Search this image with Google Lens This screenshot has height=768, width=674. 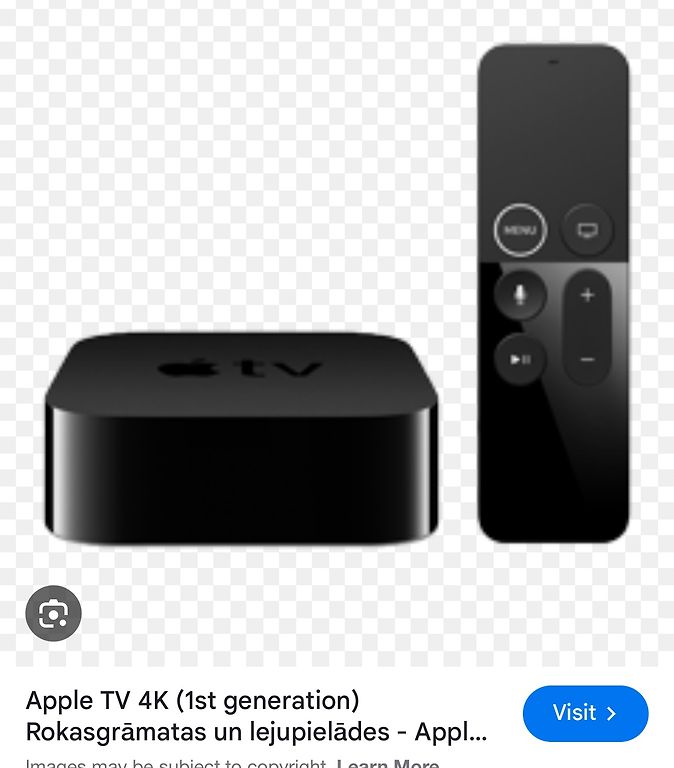(x=53, y=613)
